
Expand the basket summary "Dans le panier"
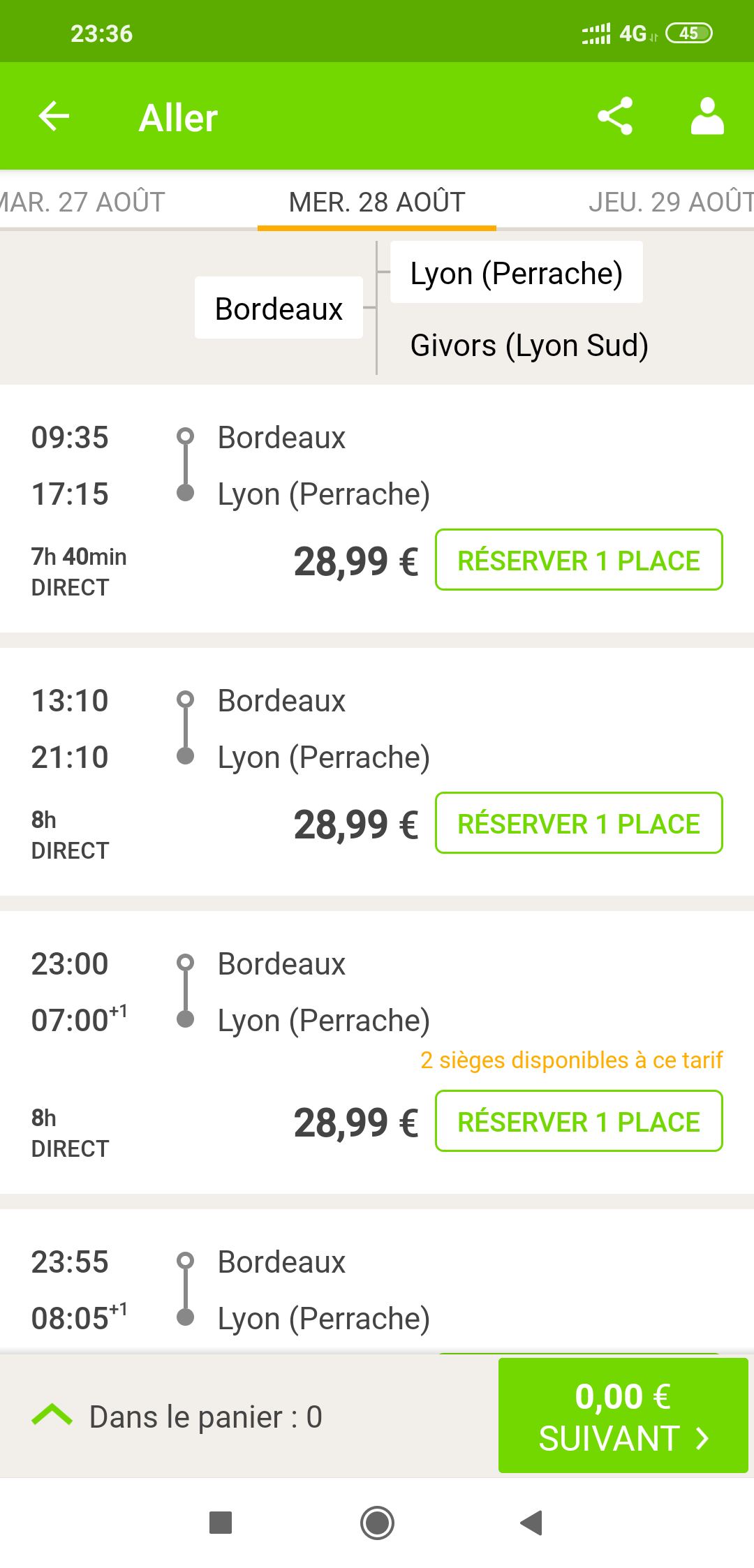coord(177,1417)
